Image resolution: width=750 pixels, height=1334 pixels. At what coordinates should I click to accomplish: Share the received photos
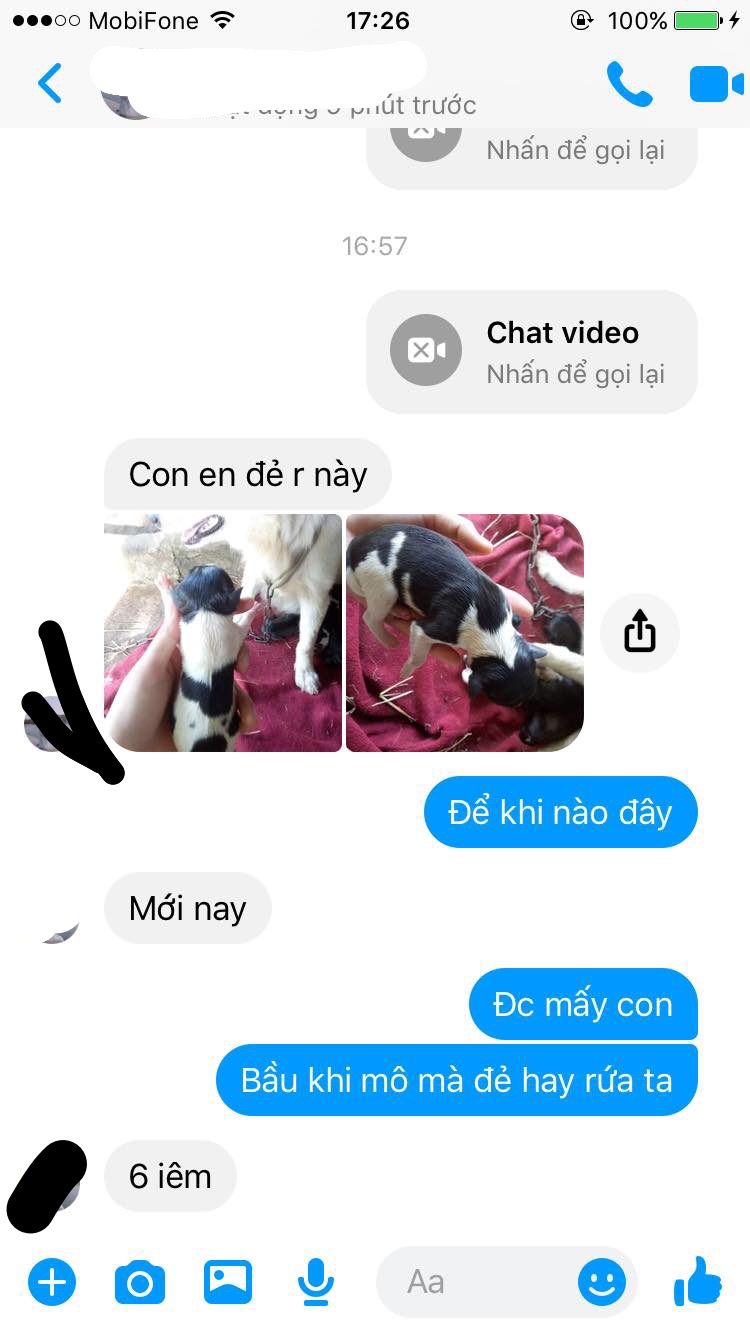[x=639, y=632]
